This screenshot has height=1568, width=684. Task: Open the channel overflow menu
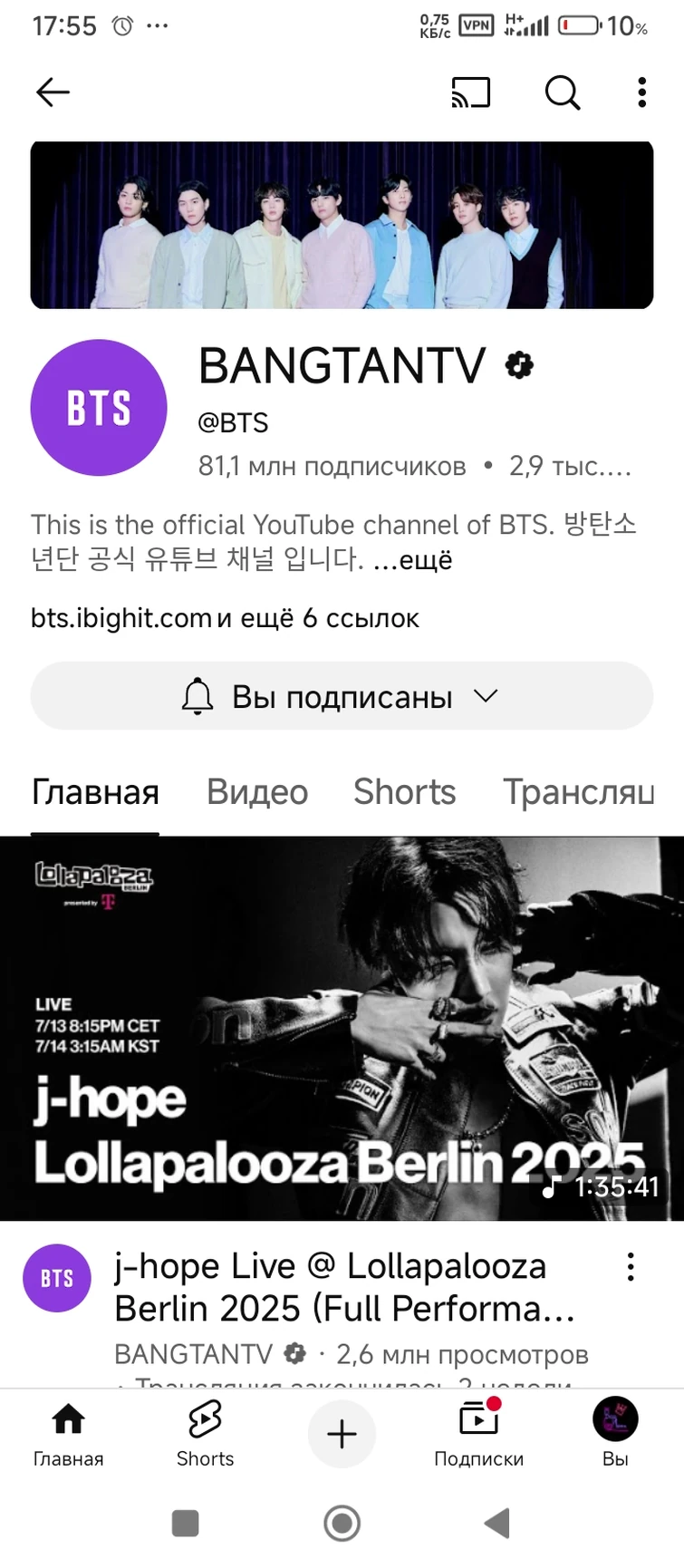tap(641, 92)
